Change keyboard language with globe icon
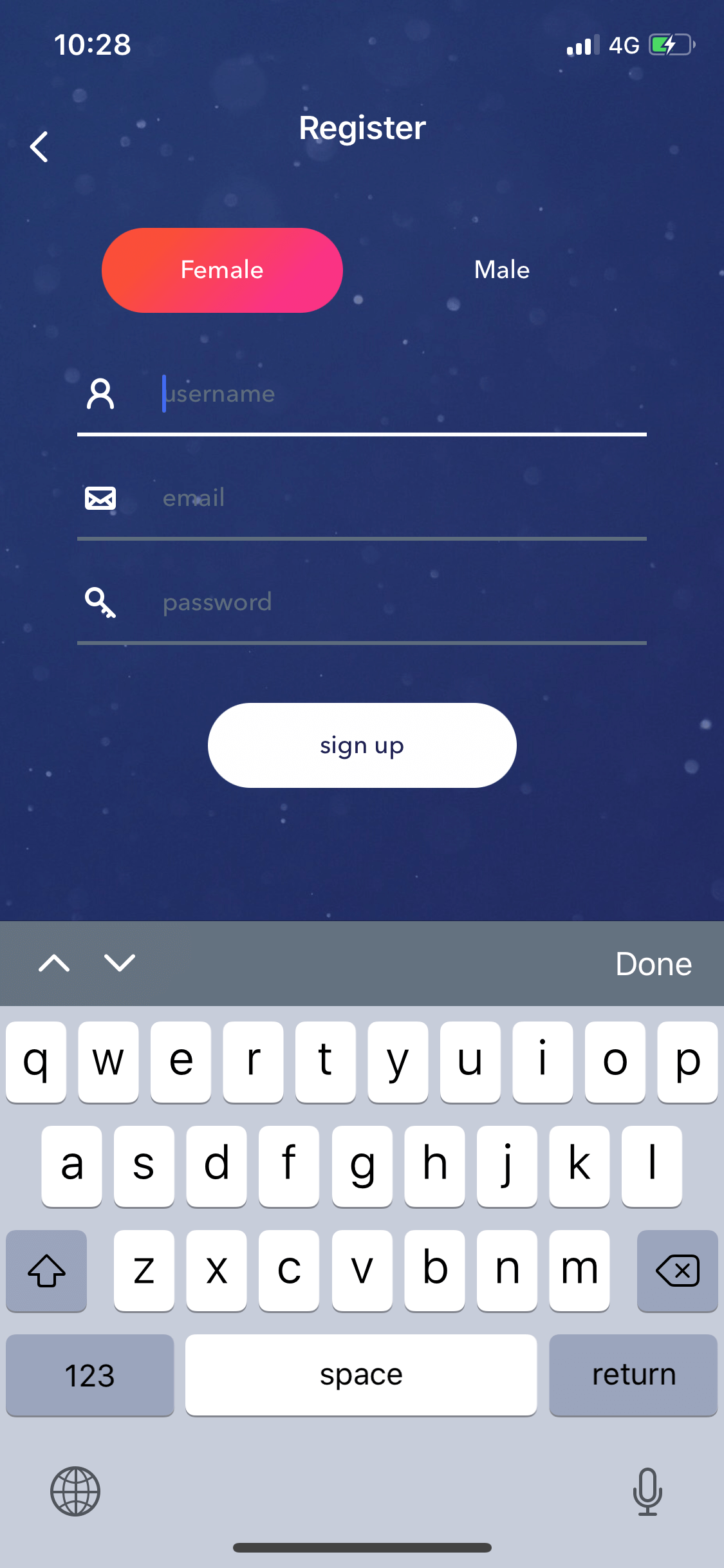The image size is (724, 1568). [75, 1491]
